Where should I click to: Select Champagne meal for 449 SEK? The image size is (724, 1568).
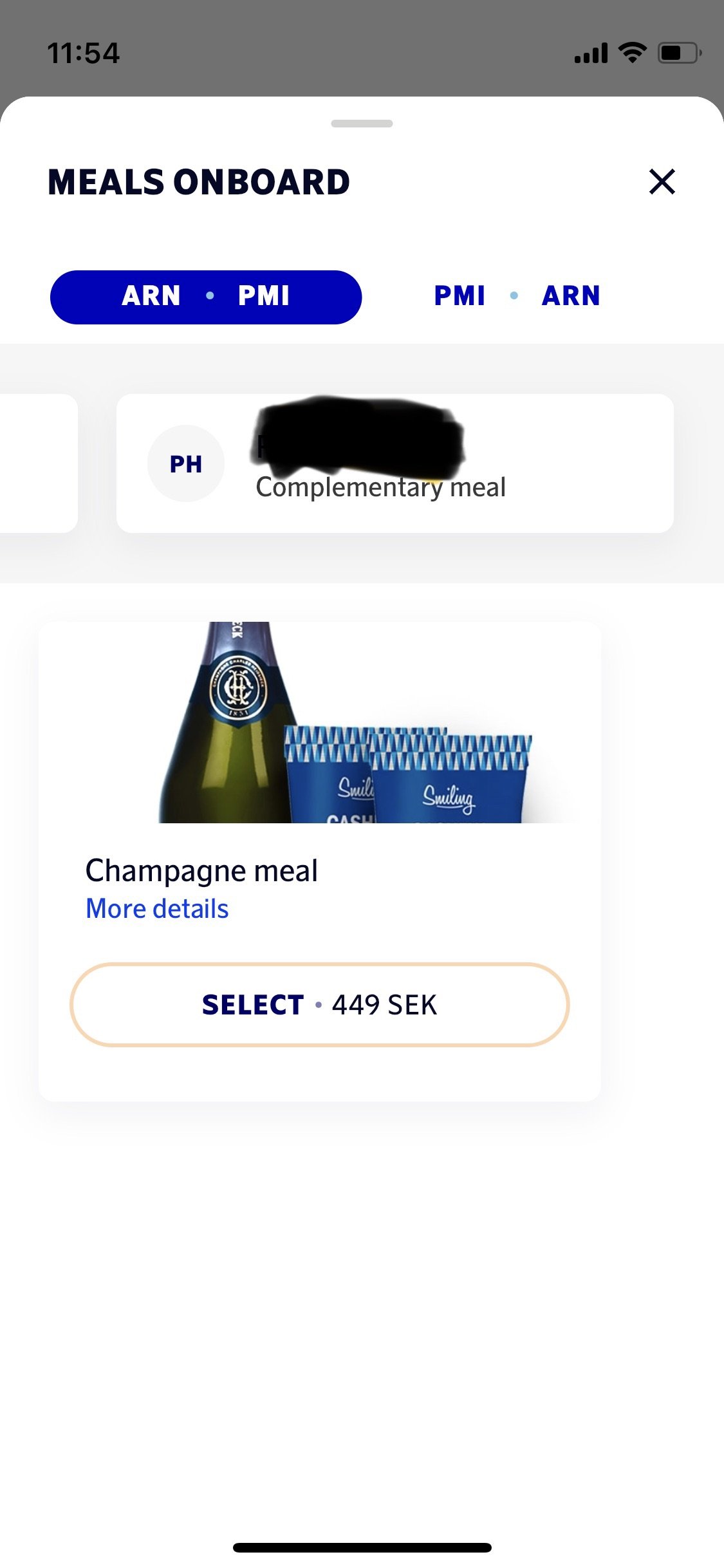click(x=319, y=1005)
